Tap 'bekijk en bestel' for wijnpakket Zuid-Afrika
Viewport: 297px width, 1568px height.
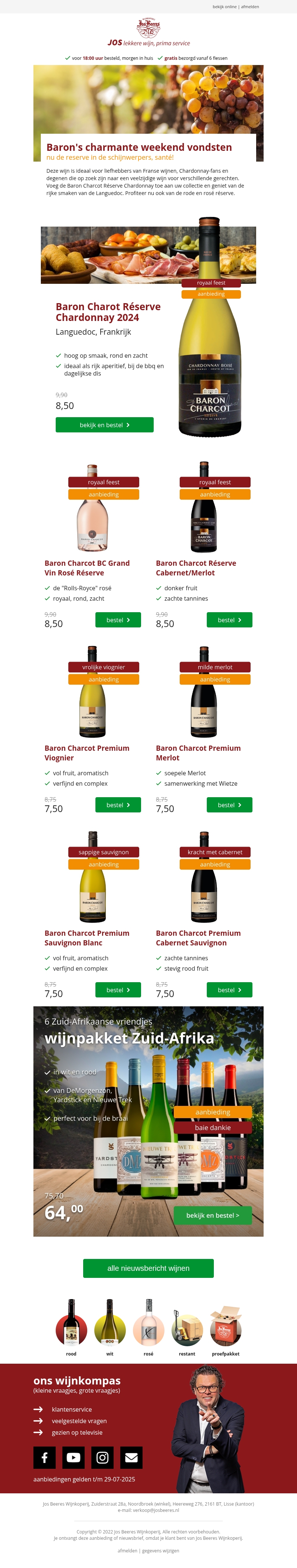pyautogui.click(x=212, y=1215)
